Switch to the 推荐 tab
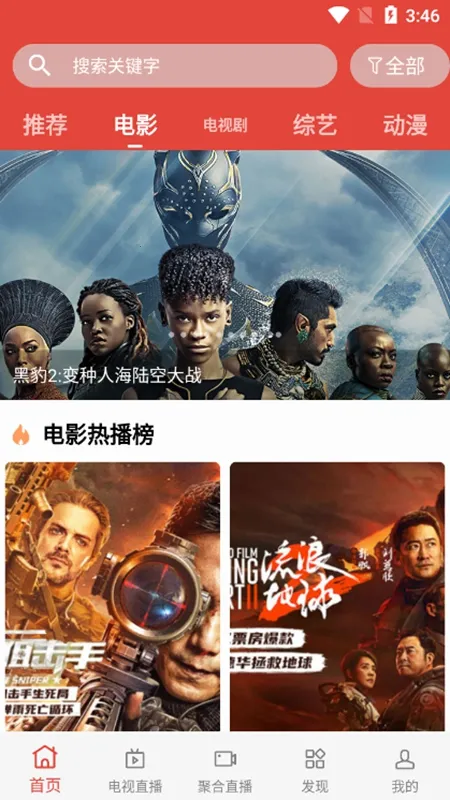The height and width of the screenshot is (800, 450). click(x=45, y=125)
